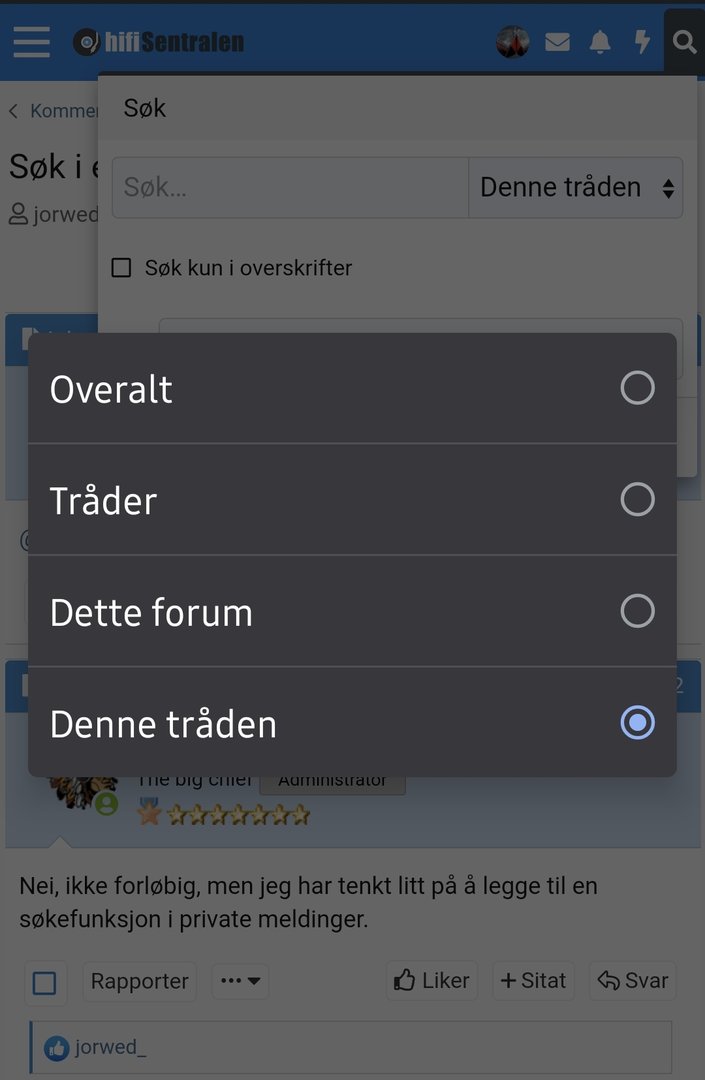Select the Dette forum option

[352, 612]
